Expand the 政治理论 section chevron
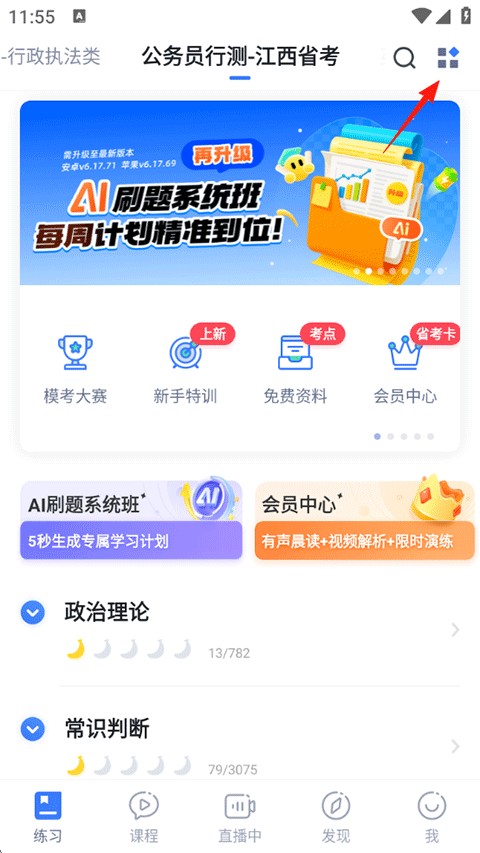Image resolution: width=480 pixels, height=853 pixels. (33, 613)
